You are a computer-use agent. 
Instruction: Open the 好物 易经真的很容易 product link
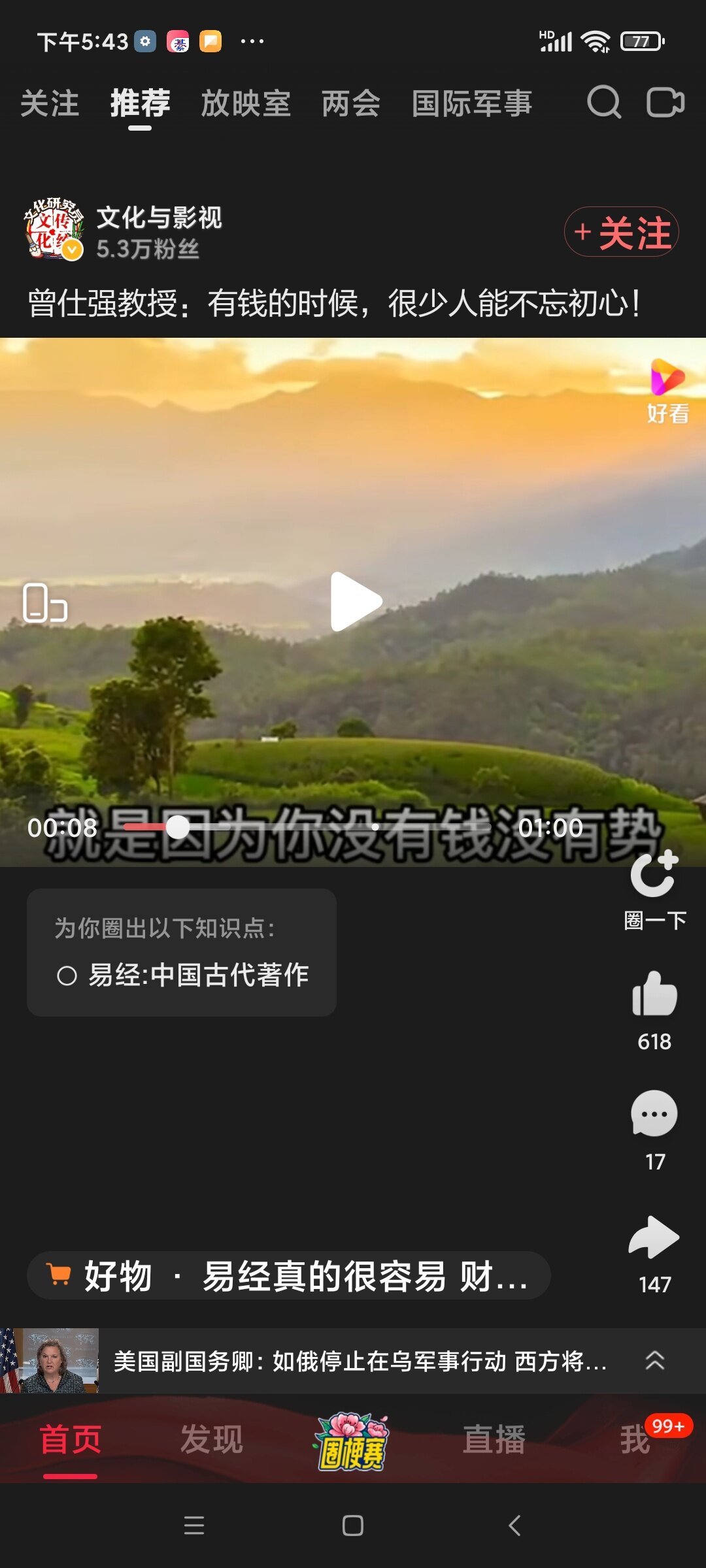point(288,1275)
